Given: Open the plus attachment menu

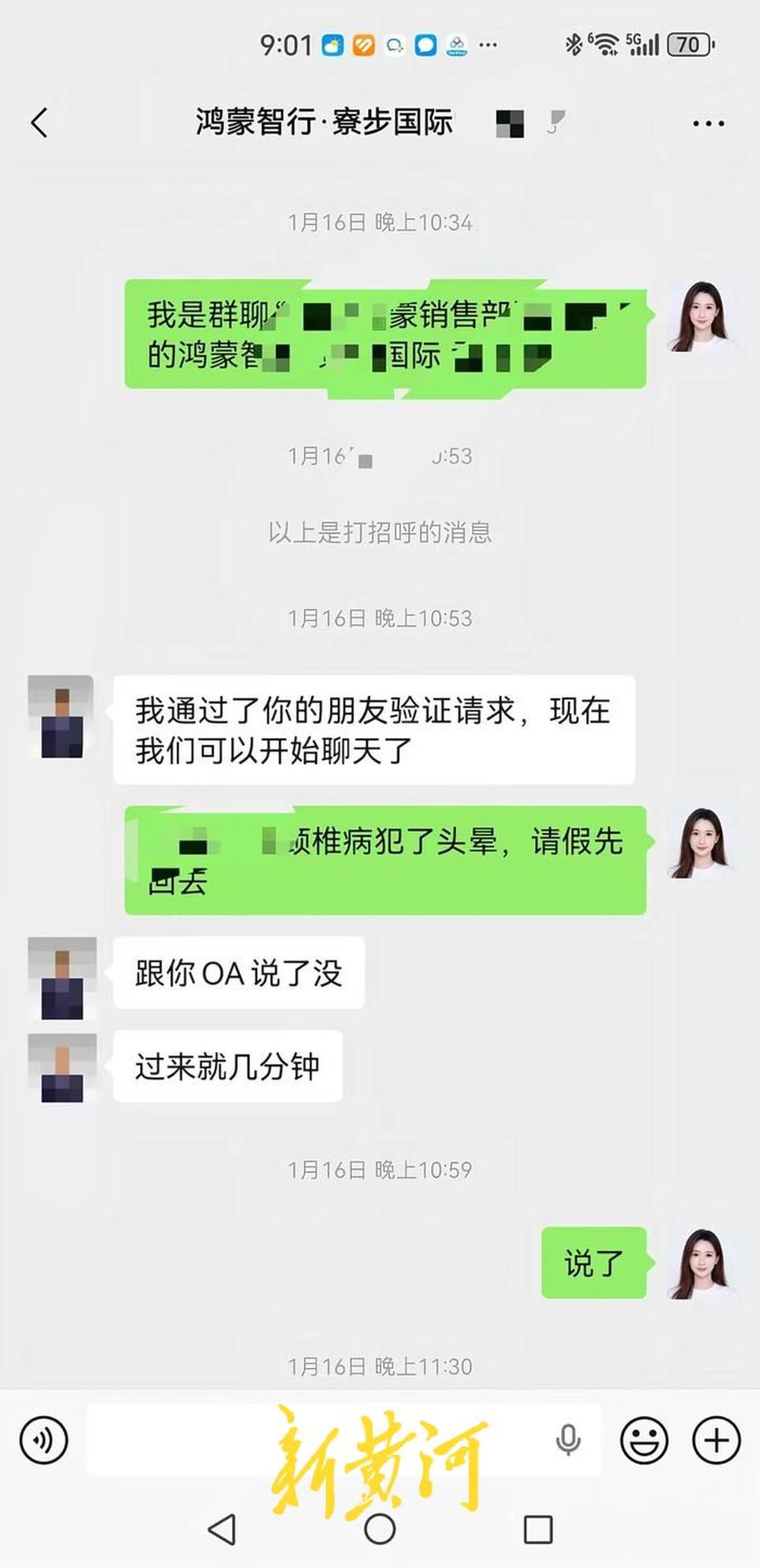Looking at the screenshot, I should (x=716, y=1440).
